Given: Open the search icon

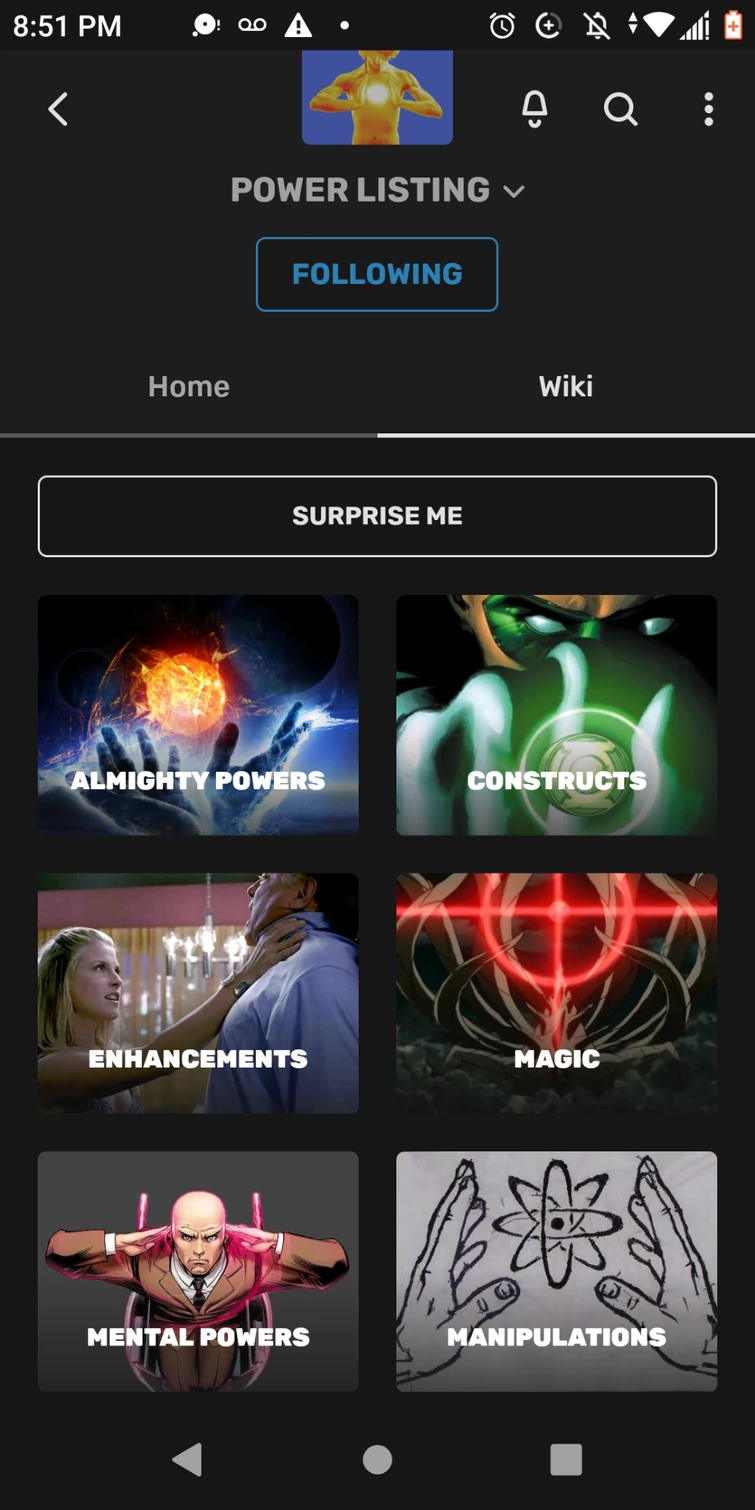Looking at the screenshot, I should [x=620, y=109].
